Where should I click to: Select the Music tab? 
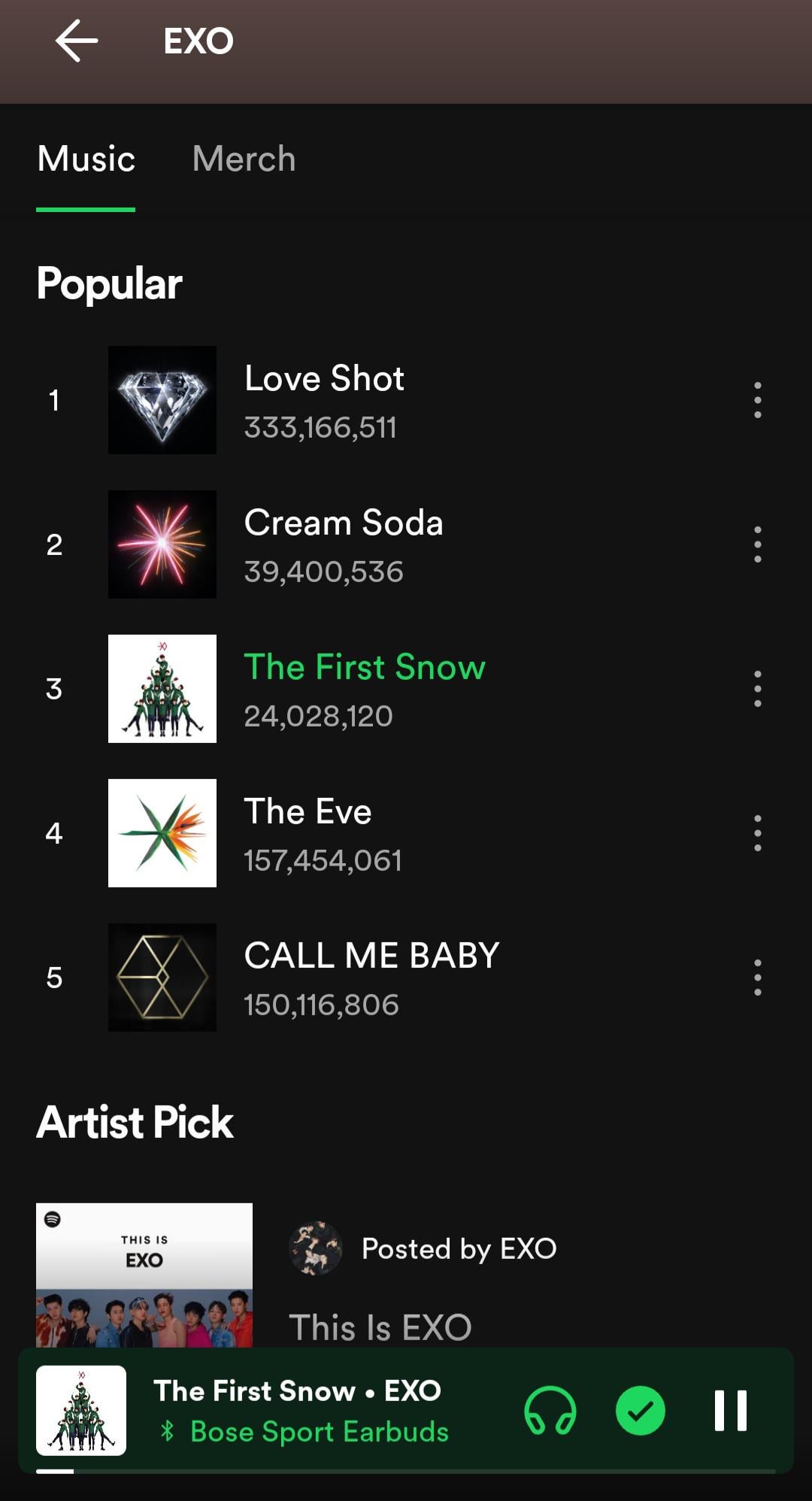[x=85, y=159]
